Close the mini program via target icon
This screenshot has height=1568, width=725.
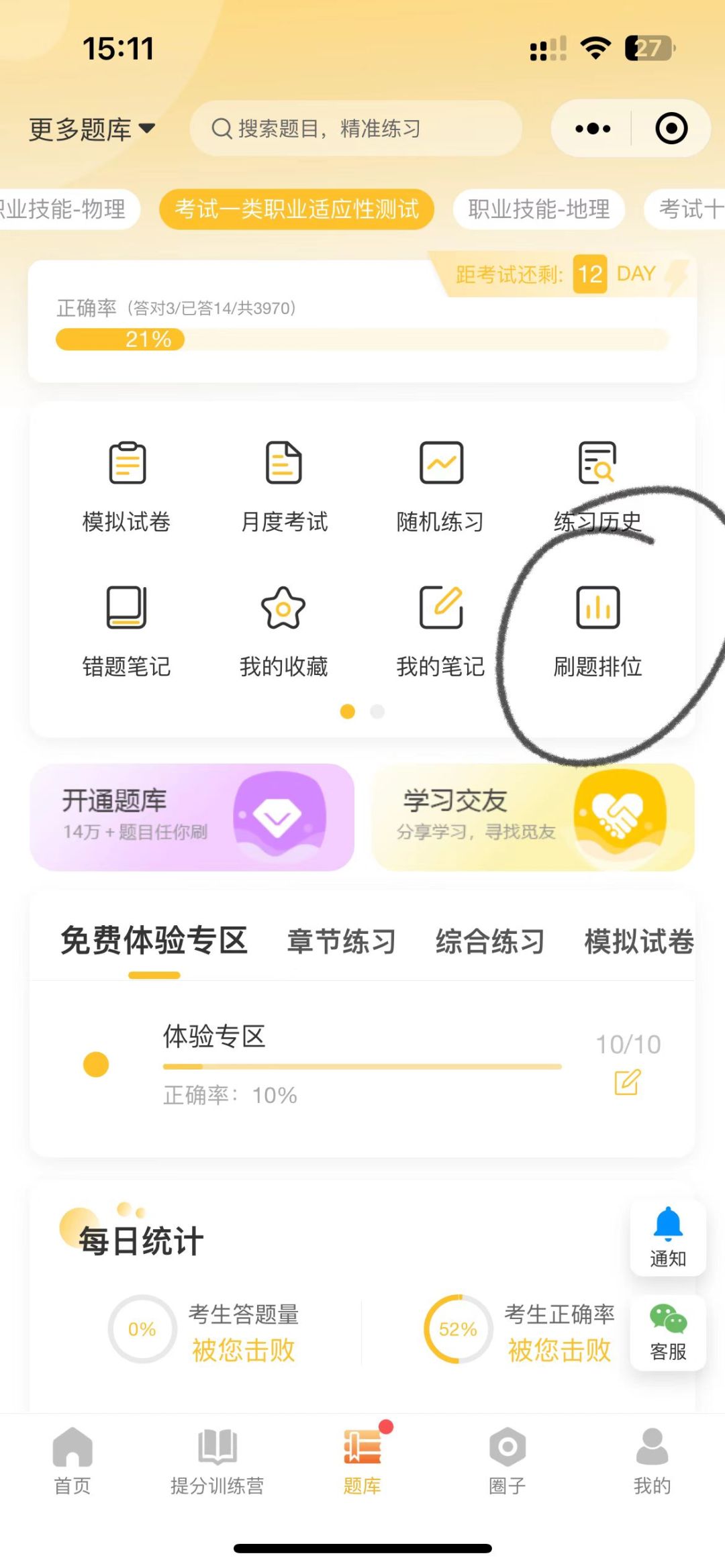tap(671, 128)
